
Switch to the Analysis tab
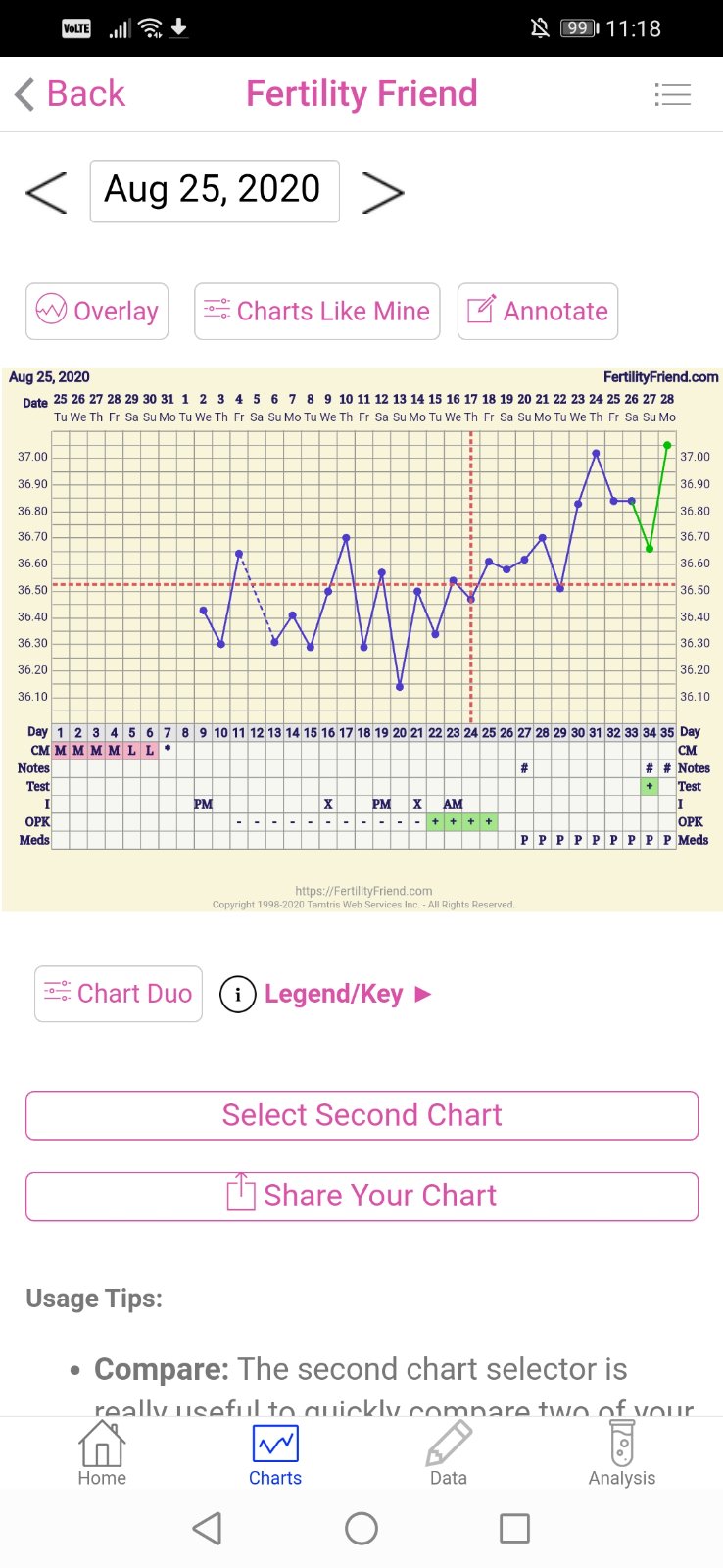(x=621, y=1455)
